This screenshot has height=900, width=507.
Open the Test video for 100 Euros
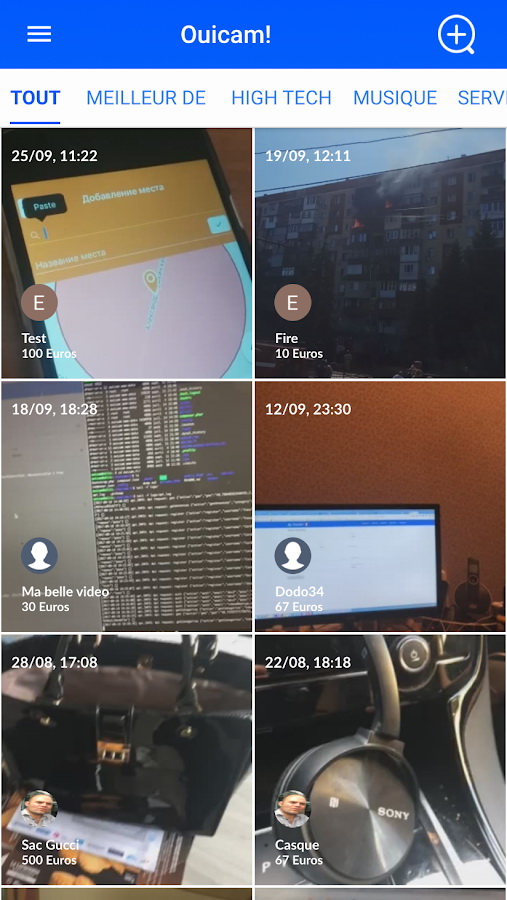(x=127, y=253)
